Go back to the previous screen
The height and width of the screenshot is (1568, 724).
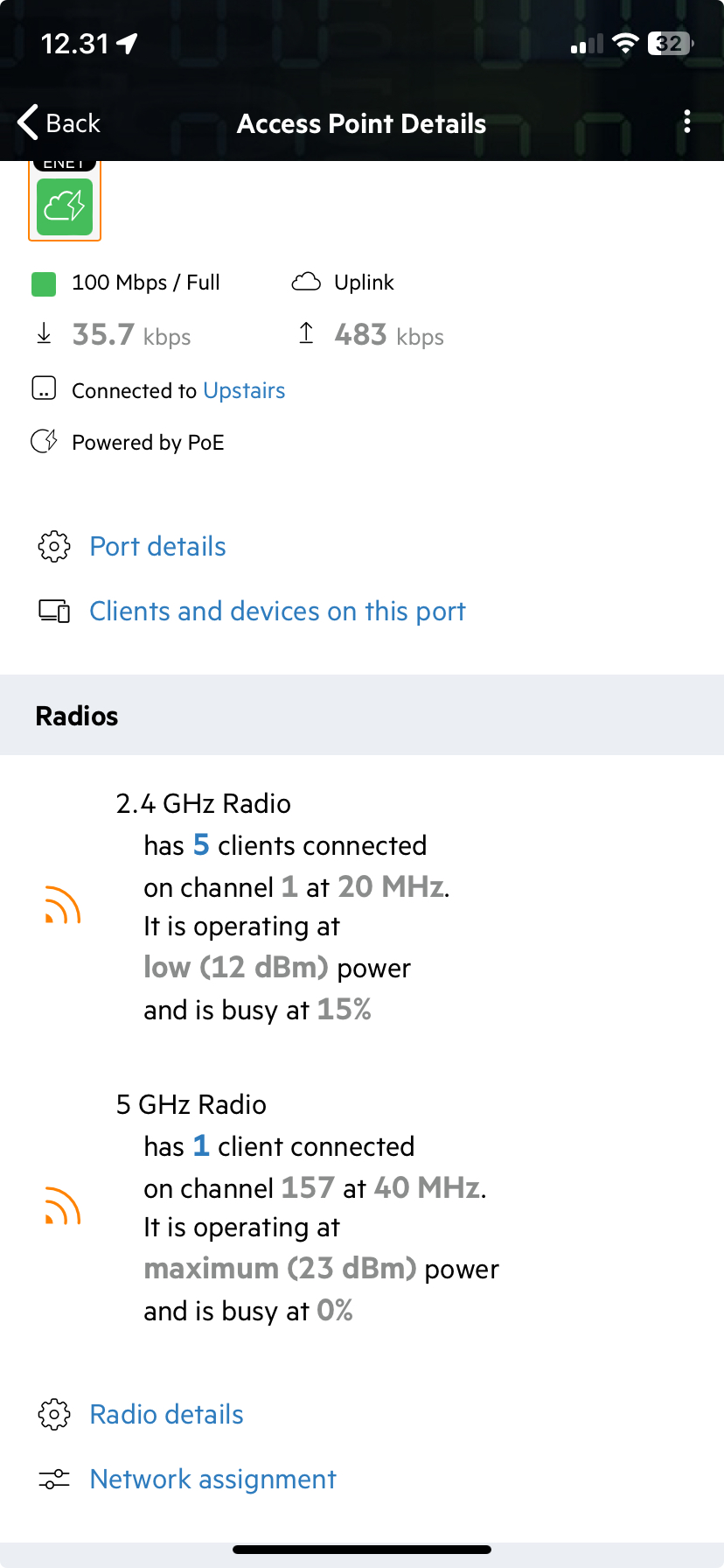[59, 123]
